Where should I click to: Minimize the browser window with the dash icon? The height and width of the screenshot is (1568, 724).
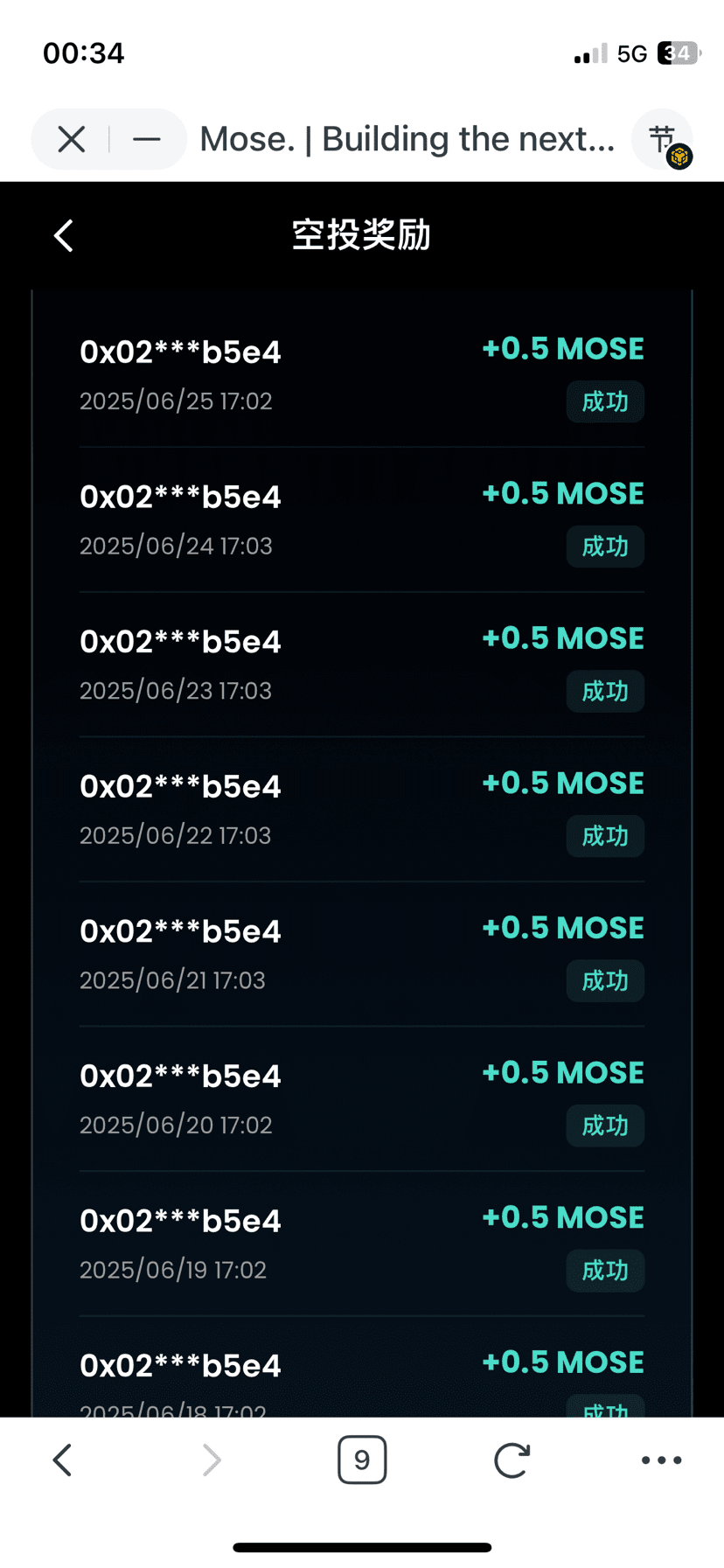click(x=147, y=139)
